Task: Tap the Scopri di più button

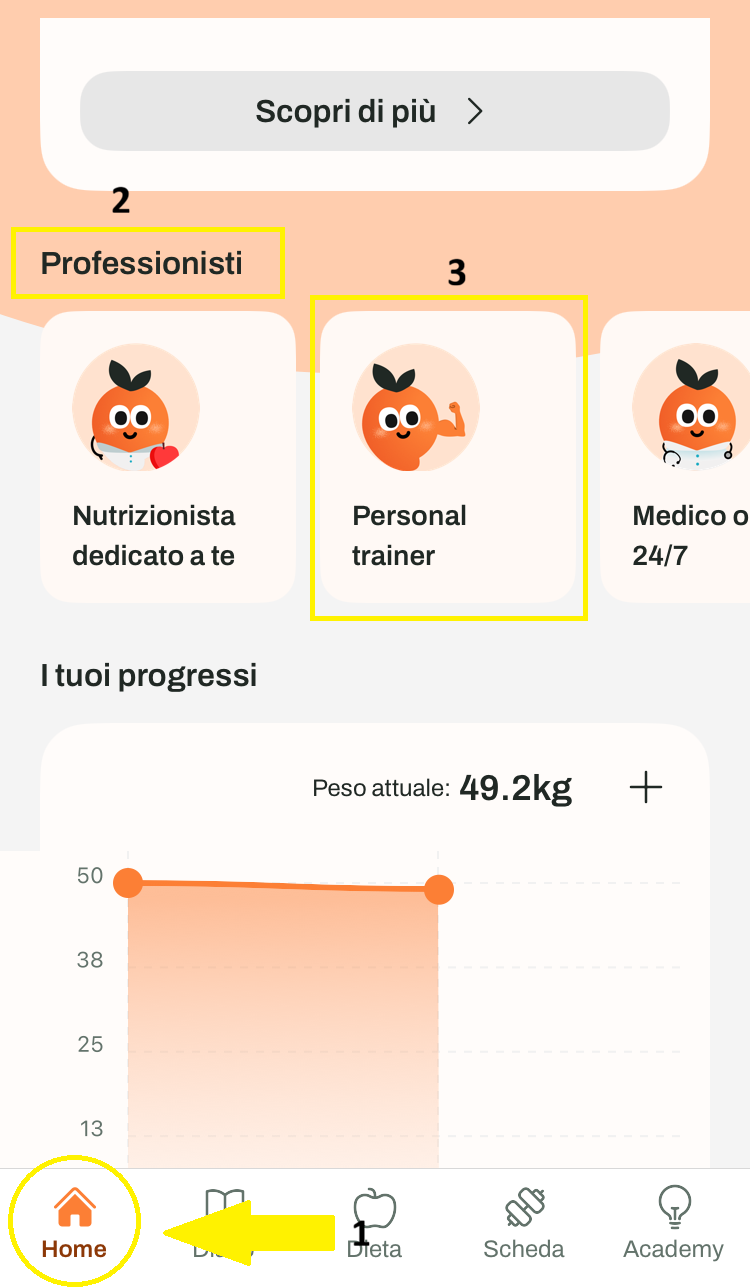Action: coord(374,111)
